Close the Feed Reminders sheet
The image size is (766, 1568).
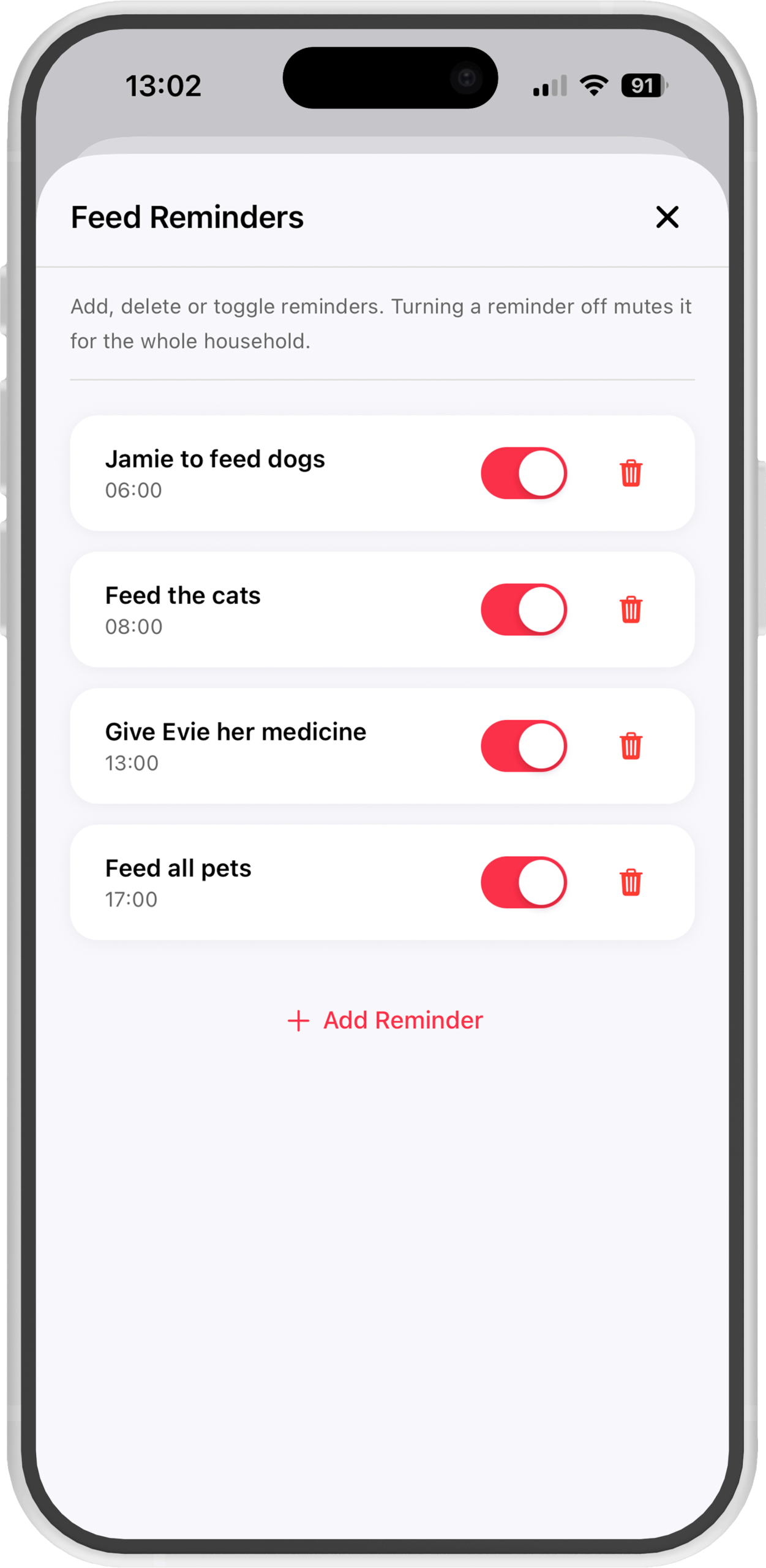[x=667, y=217]
